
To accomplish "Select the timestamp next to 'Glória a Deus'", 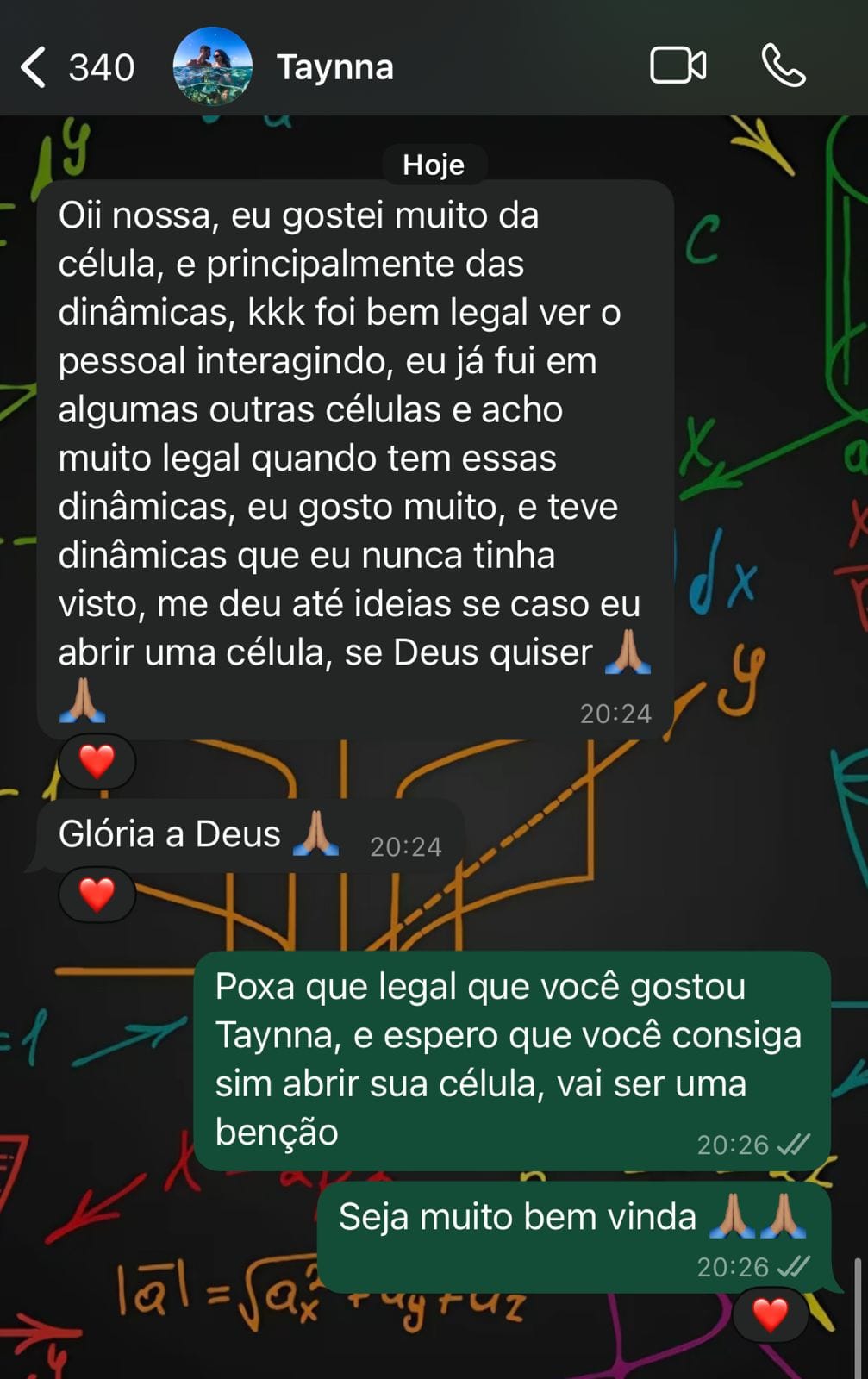I will tap(405, 846).
